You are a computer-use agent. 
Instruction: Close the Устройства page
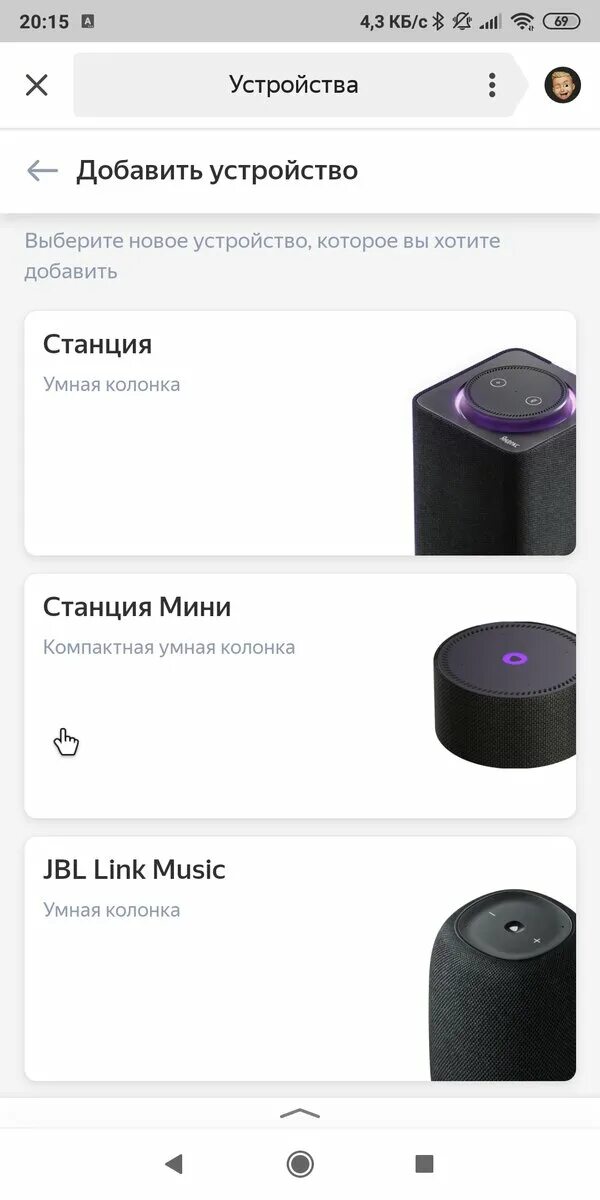[36, 85]
